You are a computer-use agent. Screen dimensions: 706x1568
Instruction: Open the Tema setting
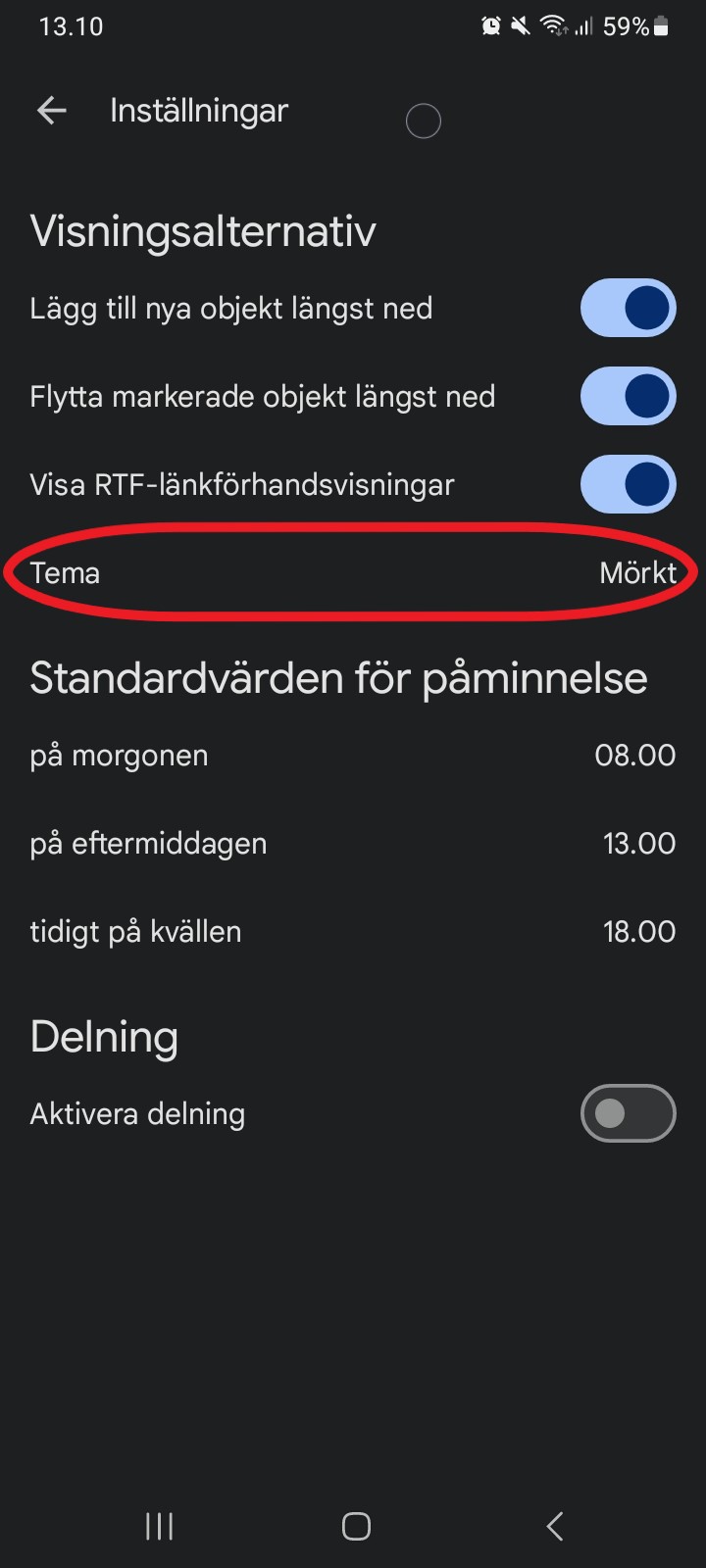353,572
